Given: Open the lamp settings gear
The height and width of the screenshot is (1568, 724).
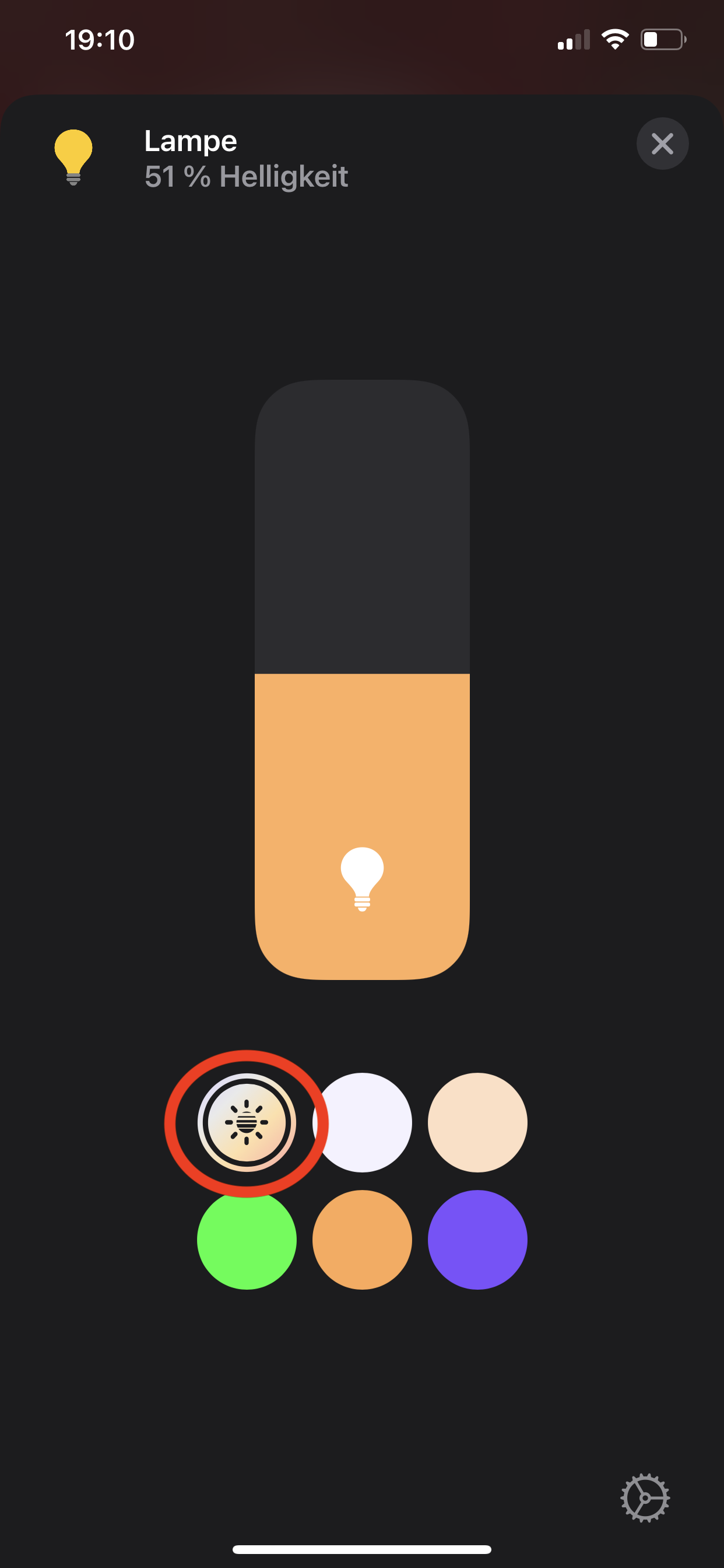Looking at the screenshot, I should tap(644, 1497).
